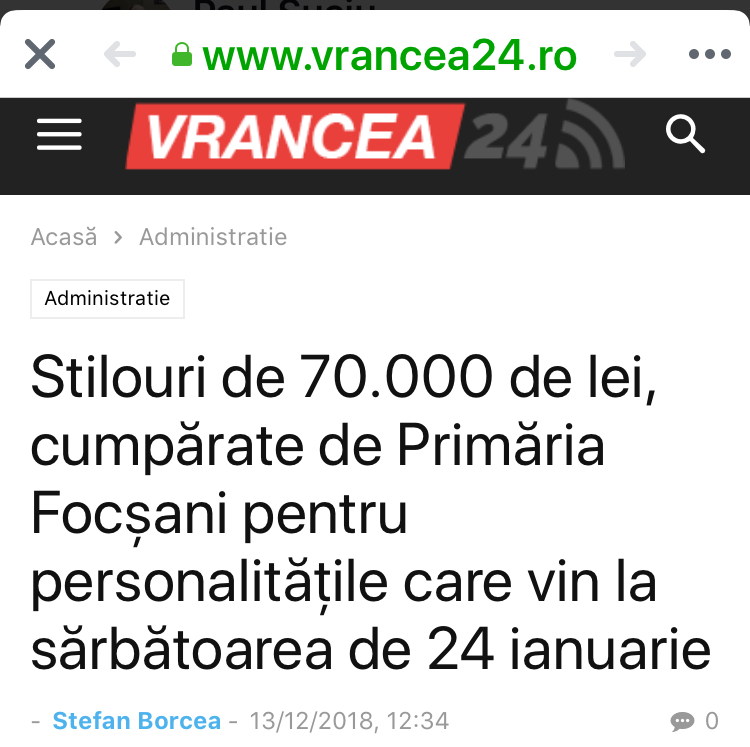Image resolution: width=750 pixels, height=747 pixels.
Task: Open the browser overflow menu
Action: pyautogui.click(x=710, y=55)
